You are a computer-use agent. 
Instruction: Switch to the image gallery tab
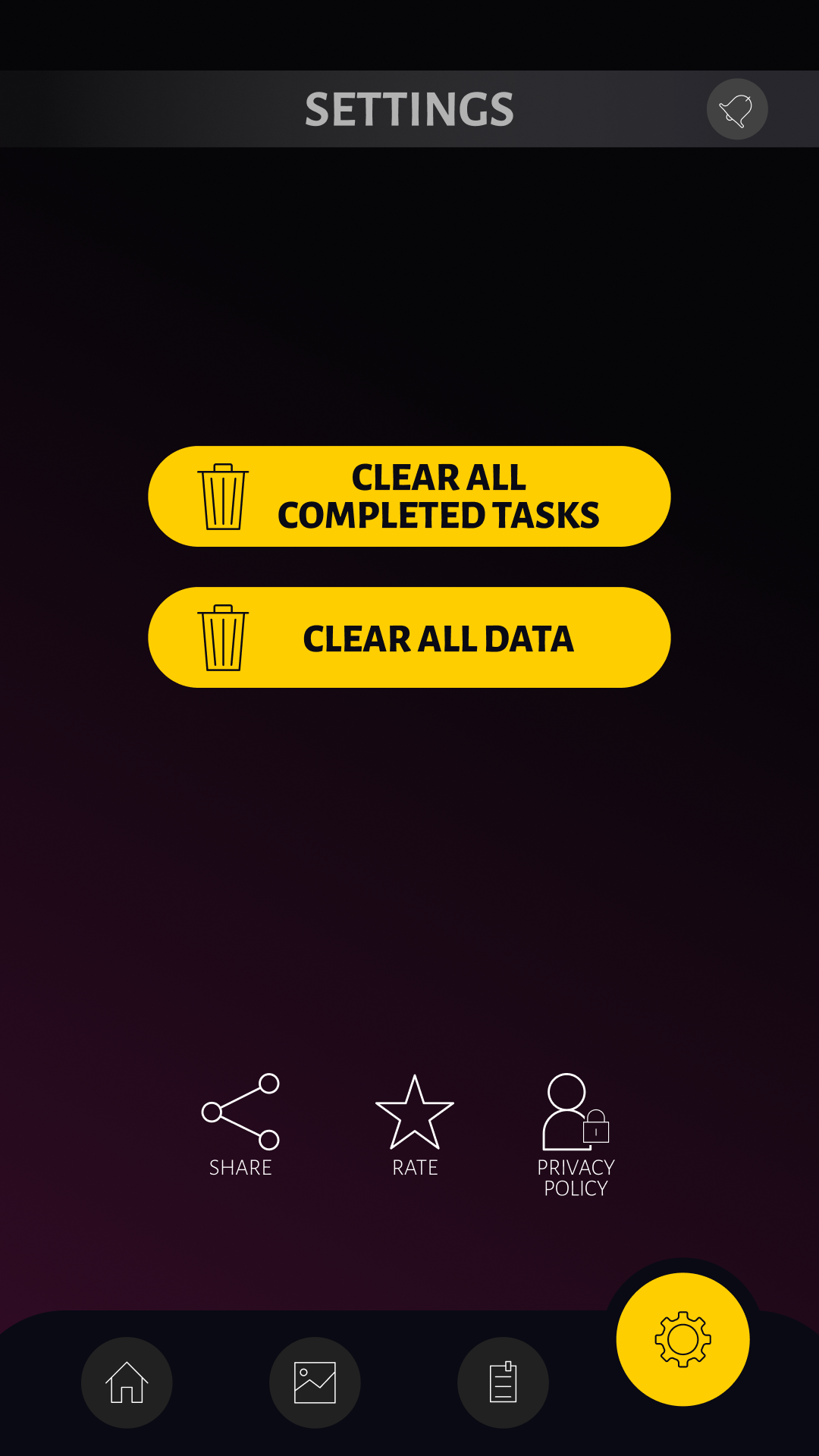pyautogui.click(x=315, y=1382)
